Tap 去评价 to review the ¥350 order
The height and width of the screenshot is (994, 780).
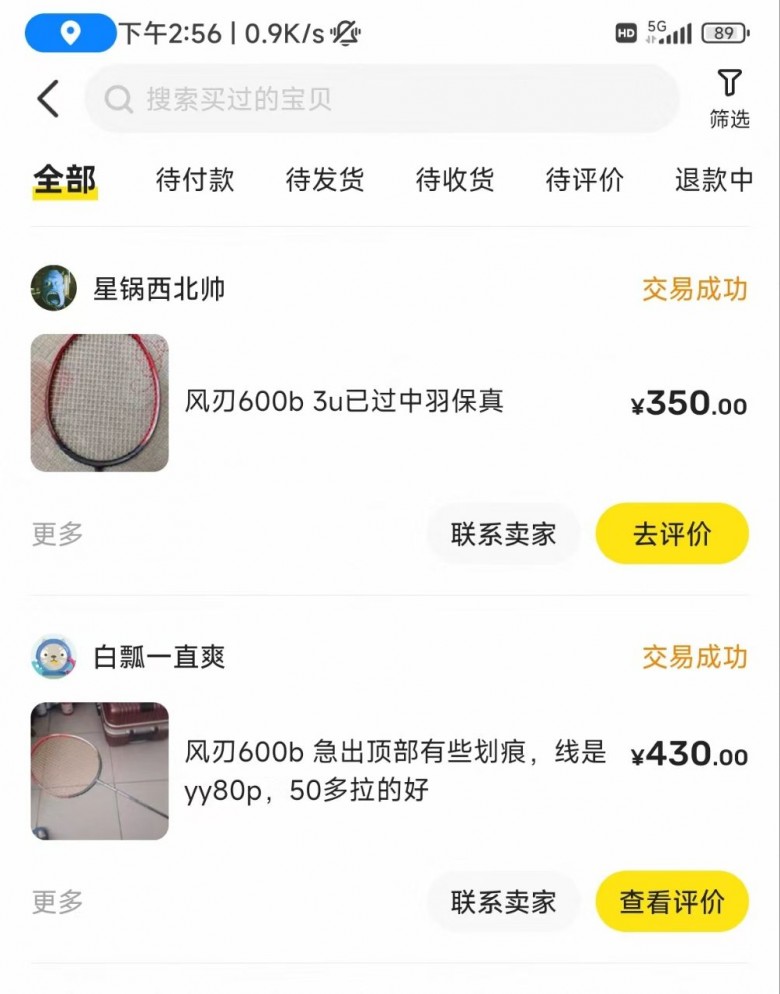(x=672, y=534)
